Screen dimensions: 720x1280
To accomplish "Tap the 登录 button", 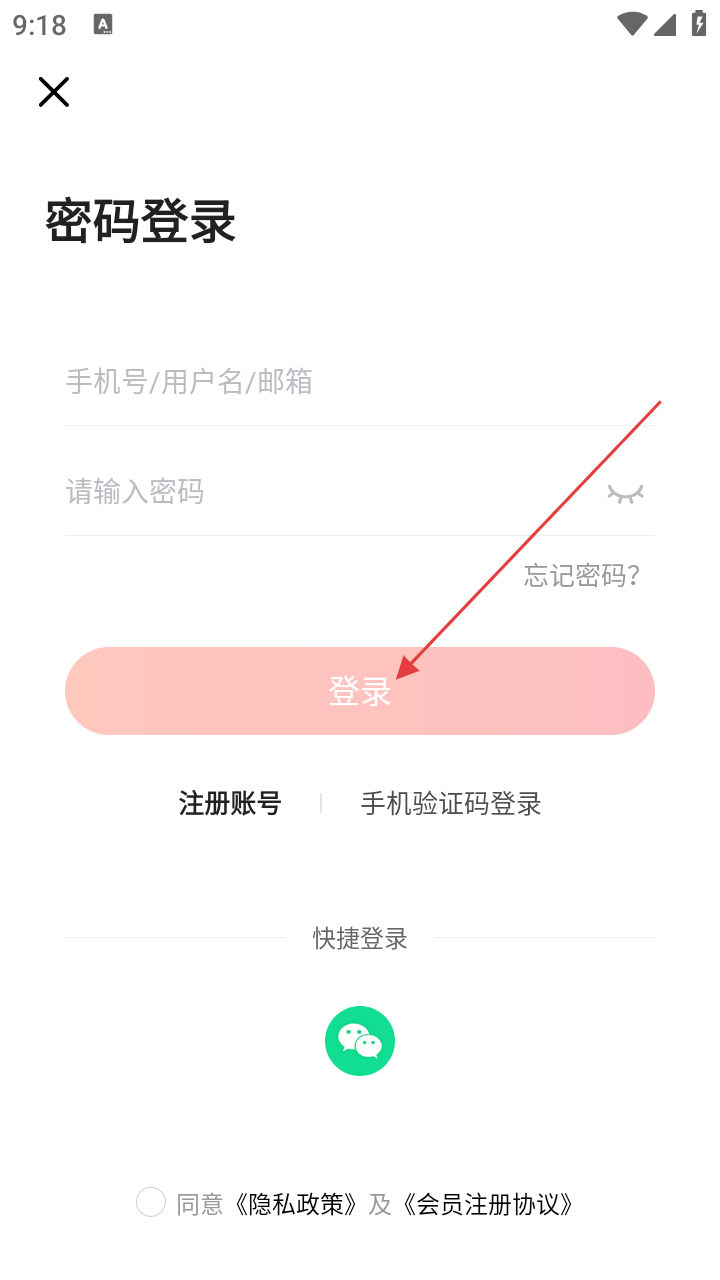I will pyautogui.click(x=360, y=691).
